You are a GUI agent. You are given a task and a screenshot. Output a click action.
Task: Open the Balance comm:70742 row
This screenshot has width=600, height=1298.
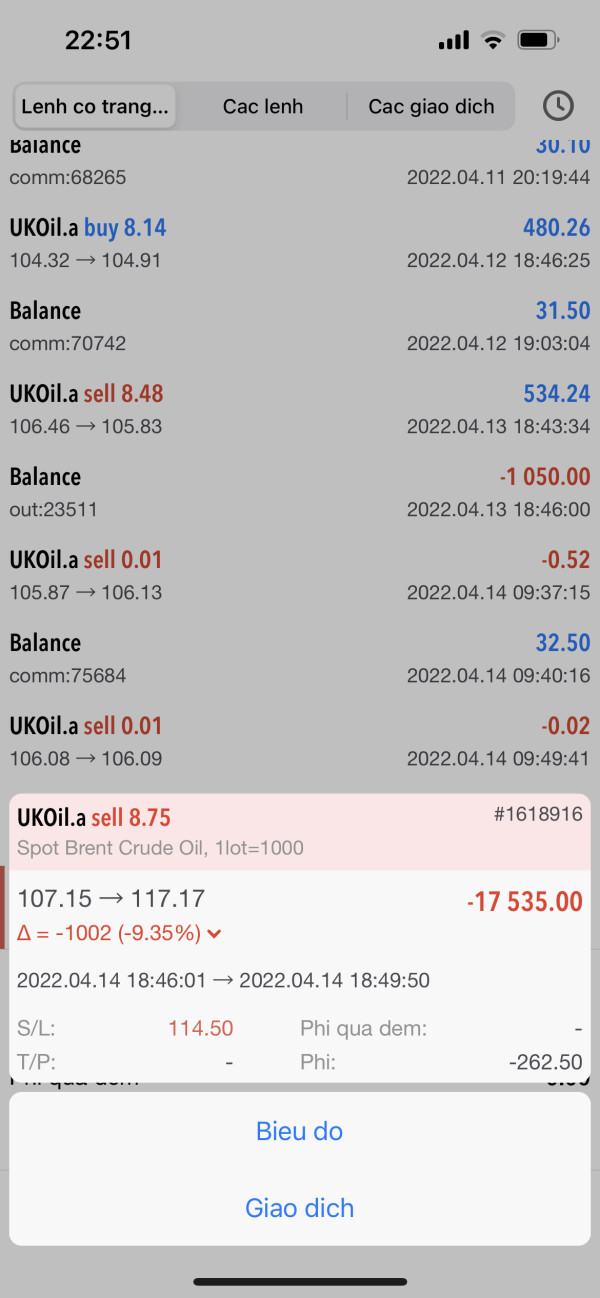coord(299,326)
